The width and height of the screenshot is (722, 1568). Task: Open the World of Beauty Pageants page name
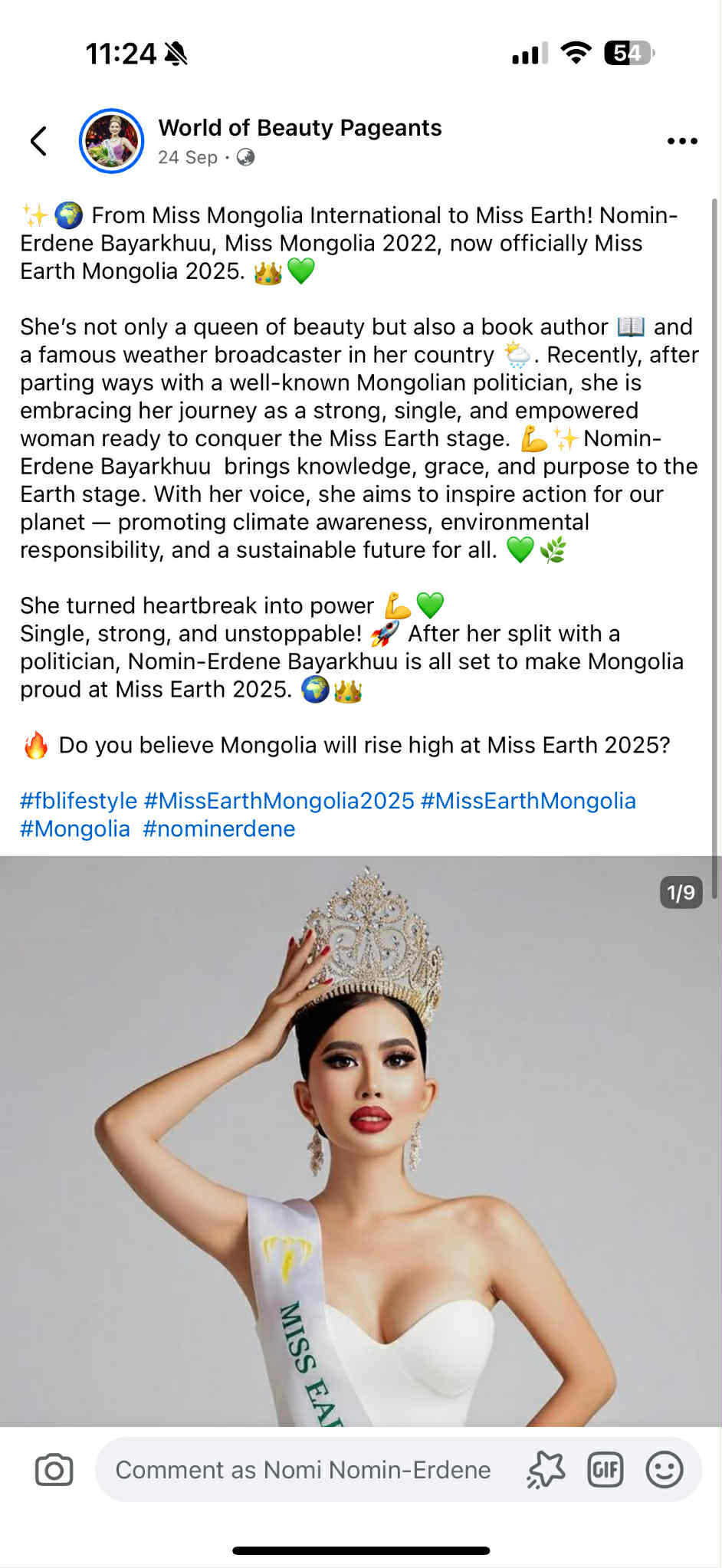click(300, 128)
